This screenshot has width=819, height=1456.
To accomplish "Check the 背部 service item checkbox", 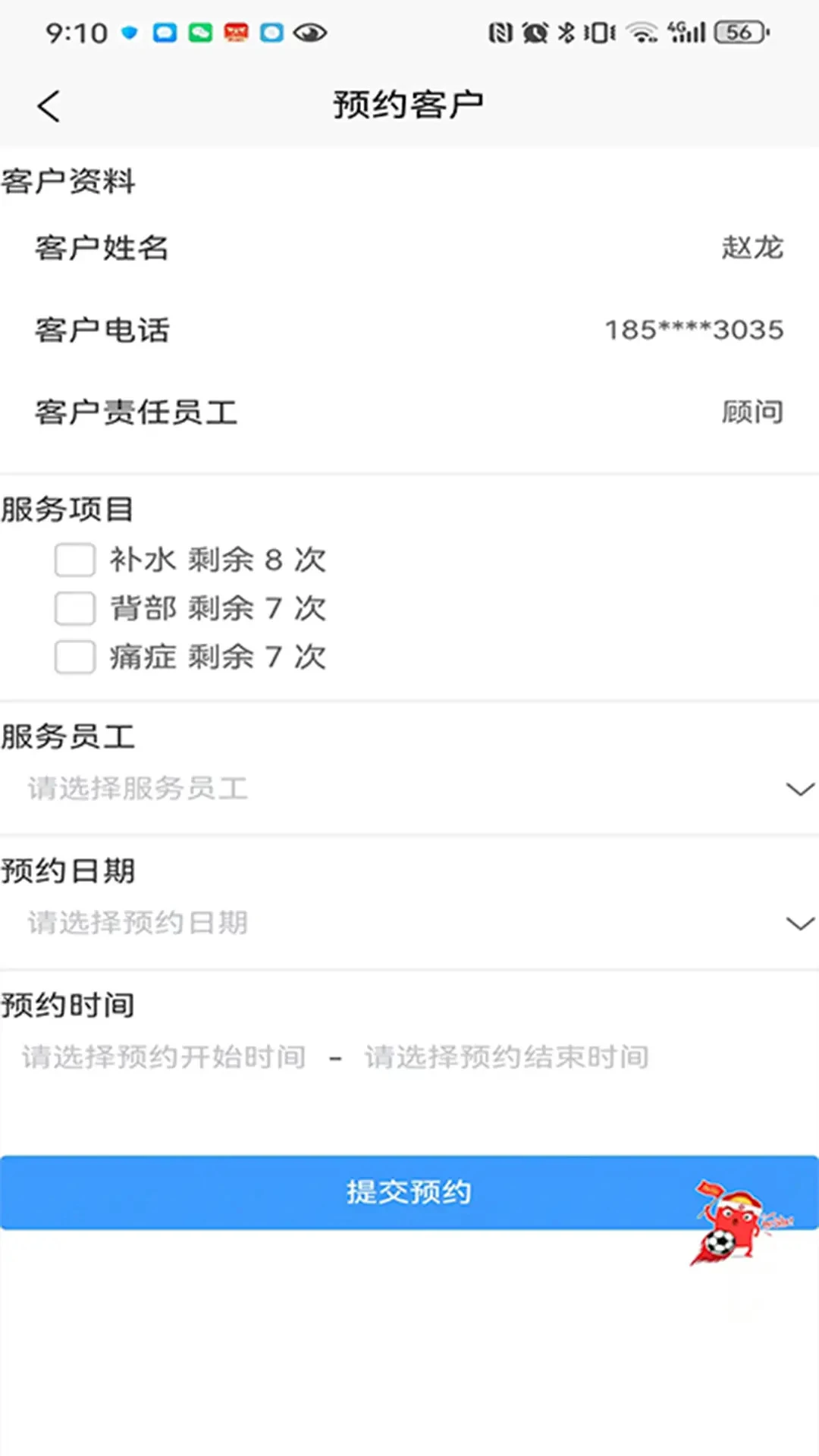I will click(x=74, y=608).
